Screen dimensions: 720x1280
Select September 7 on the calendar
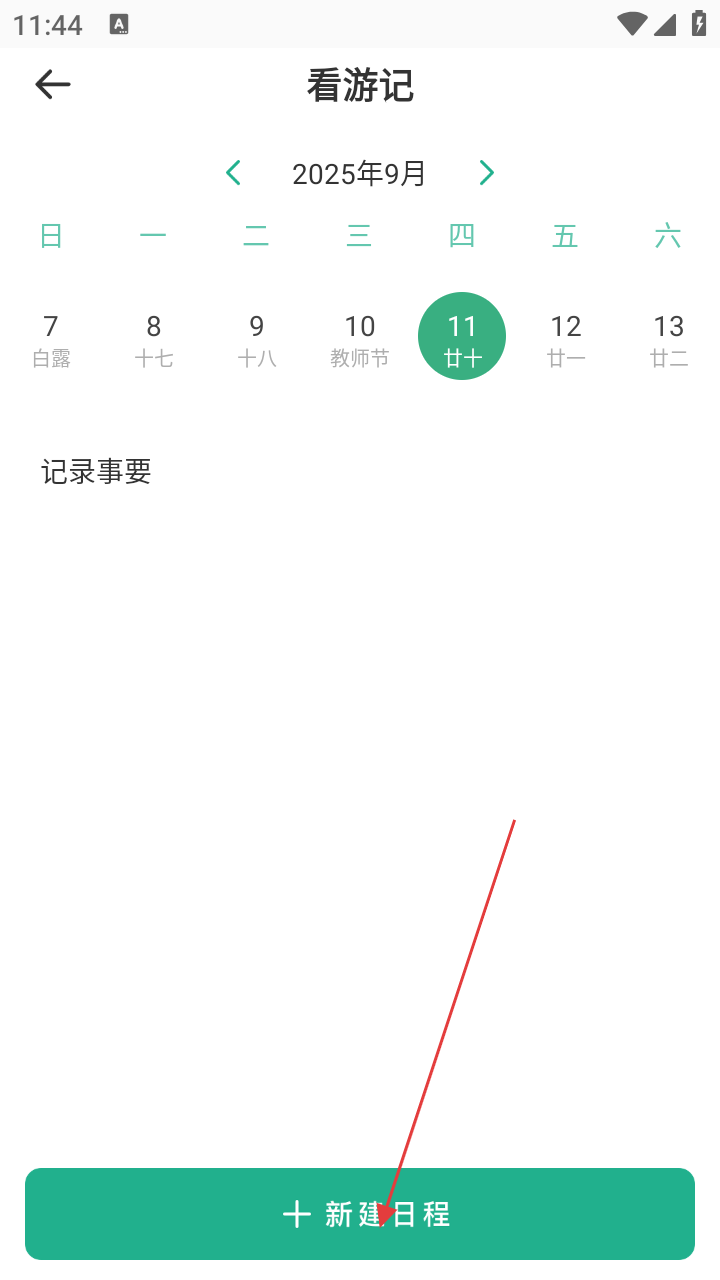tap(51, 338)
